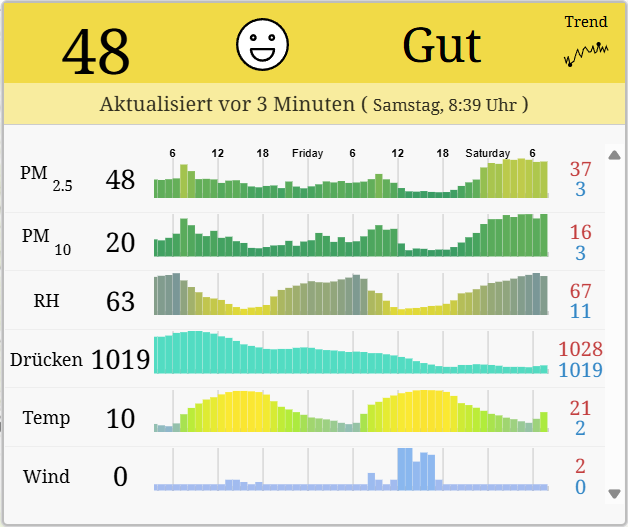Image resolution: width=628 pixels, height=527 pixels.
Task: Tap the scroll down arrow
Action: [x=614, y=493]
